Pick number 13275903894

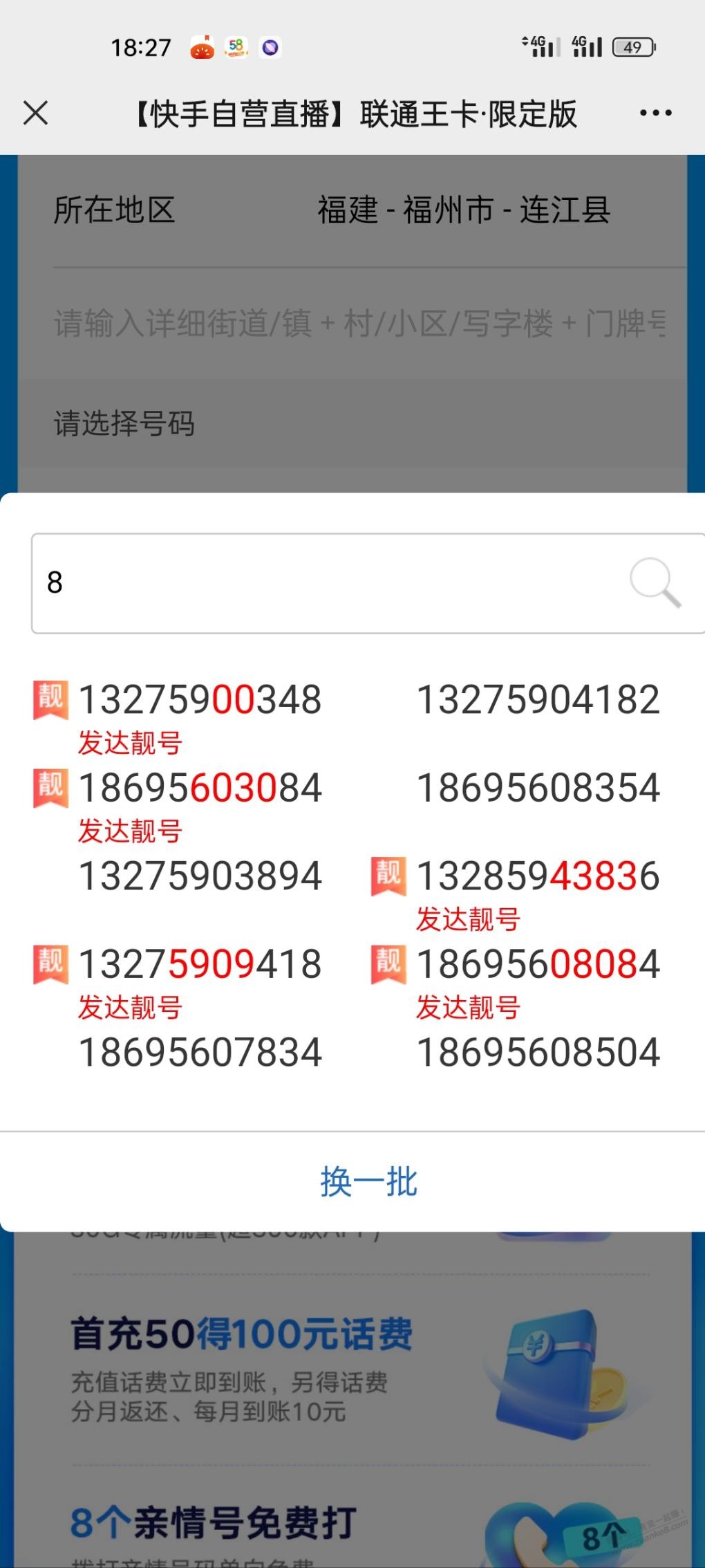pos(200,876)
